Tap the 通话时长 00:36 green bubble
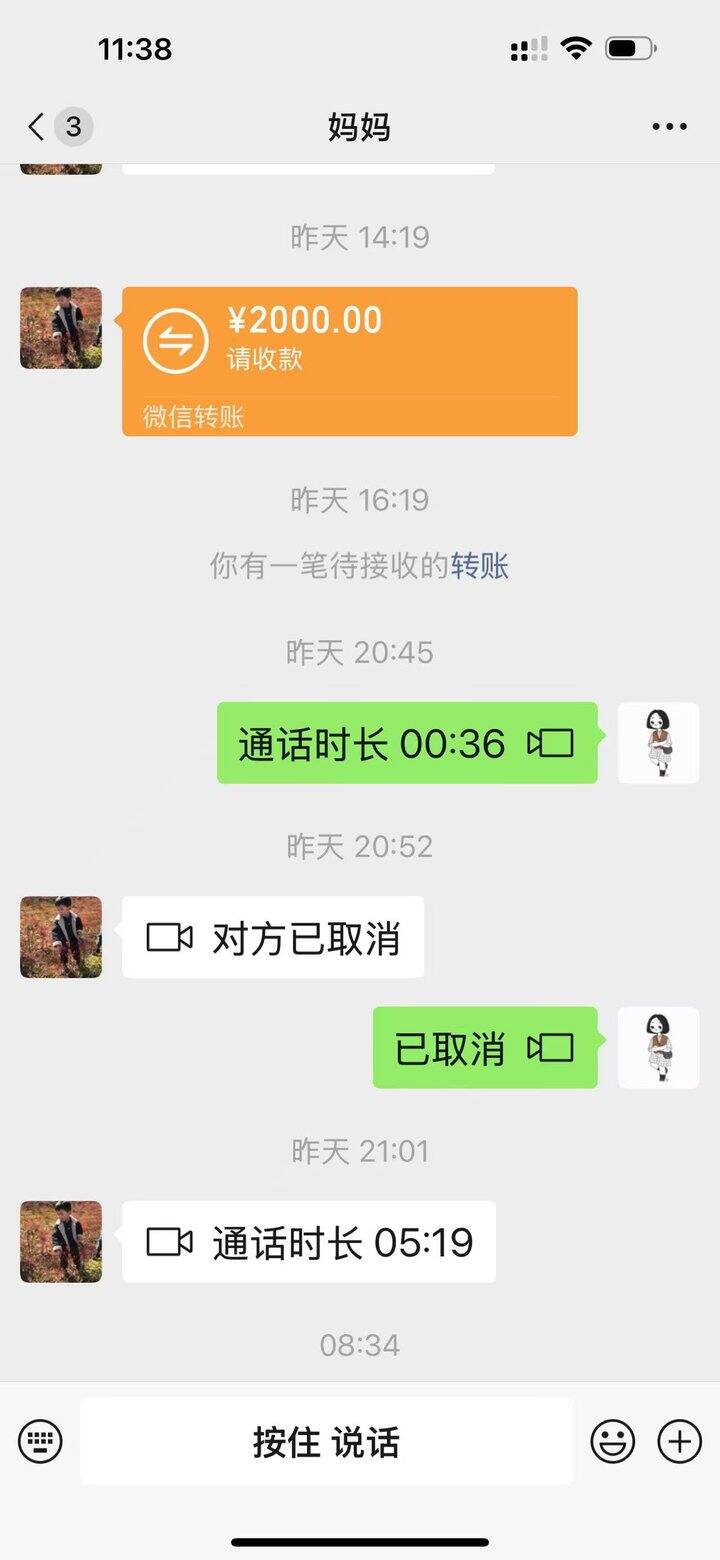 coord(390,743)
